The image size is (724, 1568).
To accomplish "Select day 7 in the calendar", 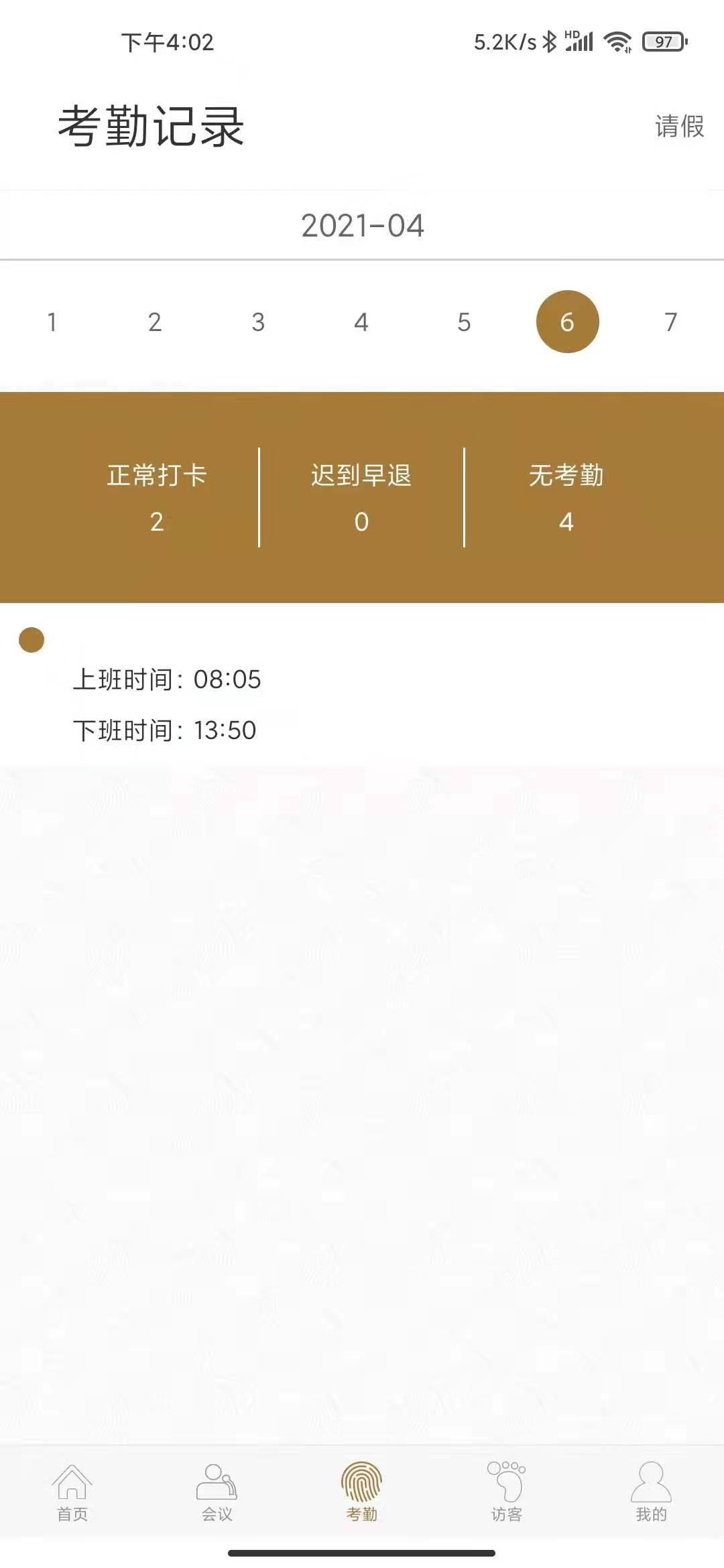I will pos(670,322).
